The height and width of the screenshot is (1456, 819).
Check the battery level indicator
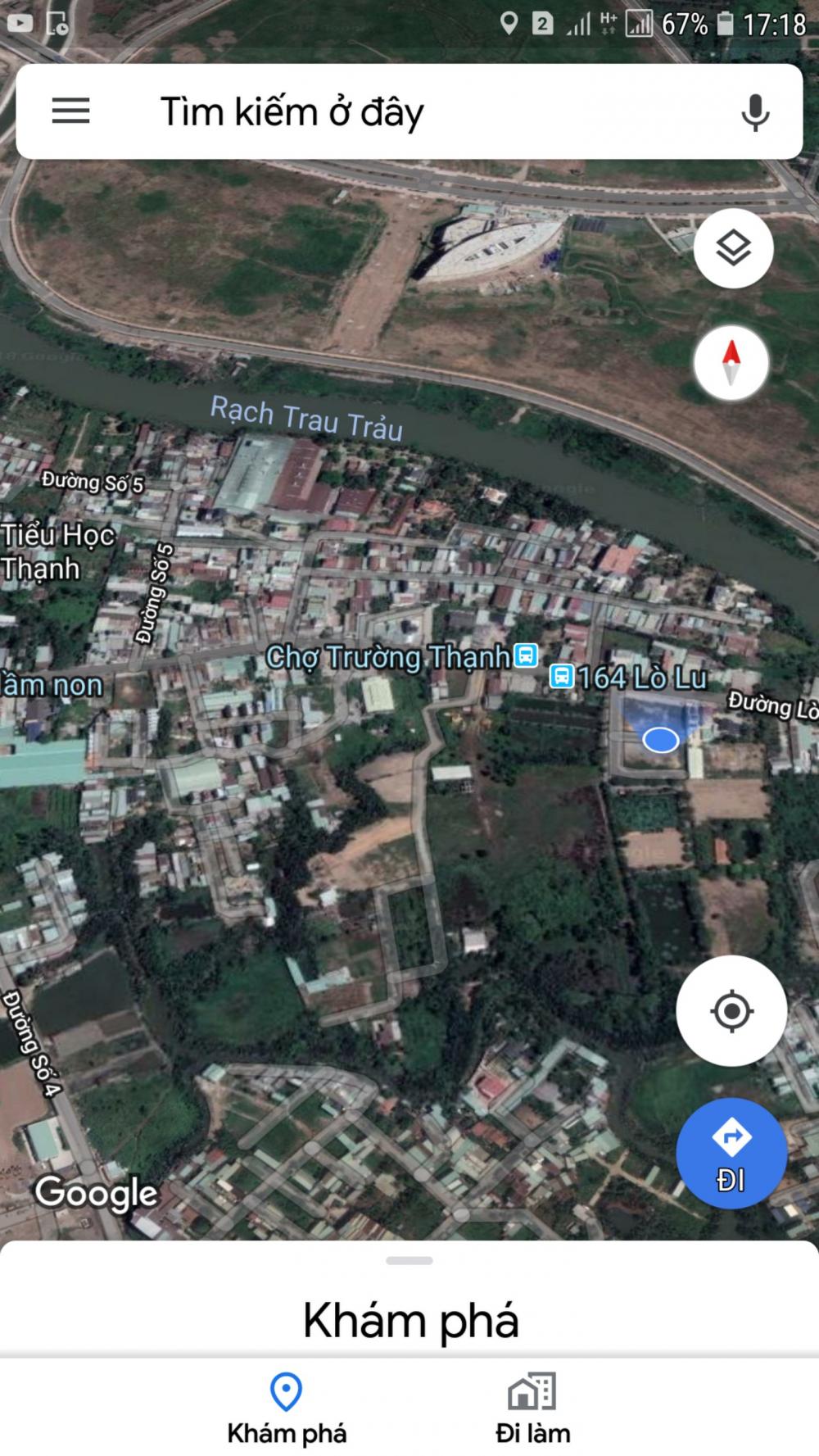coord(727,25)
